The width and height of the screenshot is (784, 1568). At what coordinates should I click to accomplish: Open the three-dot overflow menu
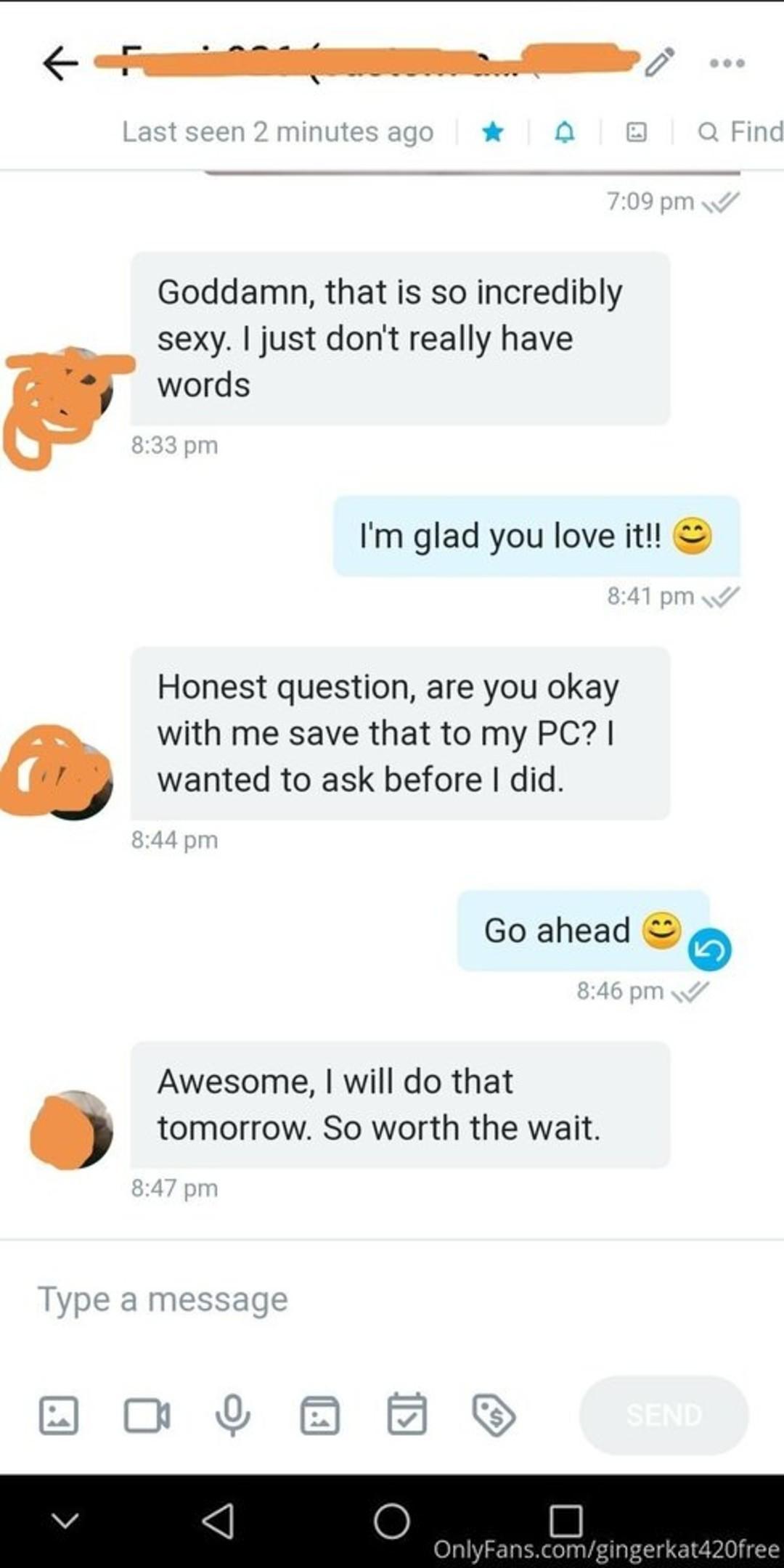727,63
